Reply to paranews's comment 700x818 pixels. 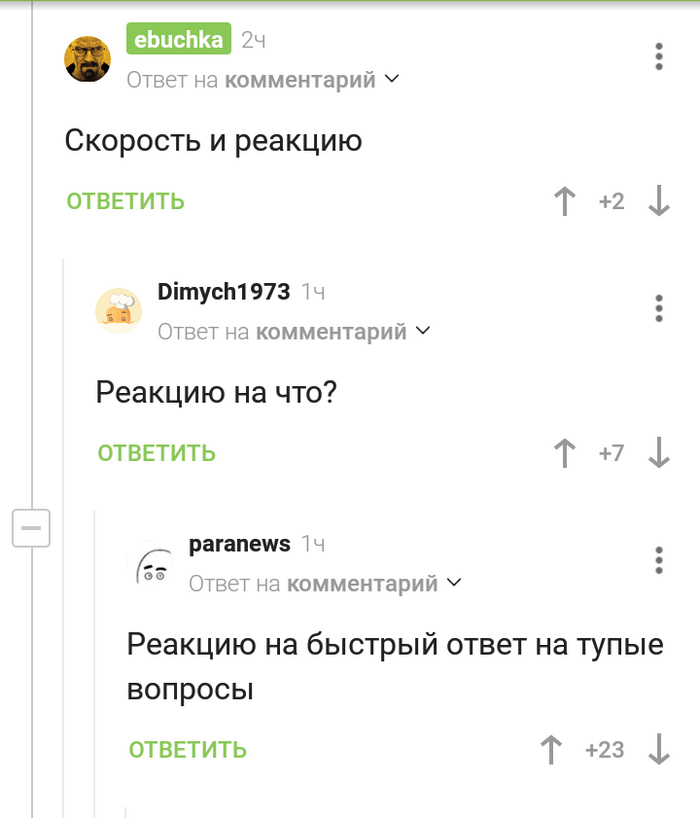click(x=188, y=749)
